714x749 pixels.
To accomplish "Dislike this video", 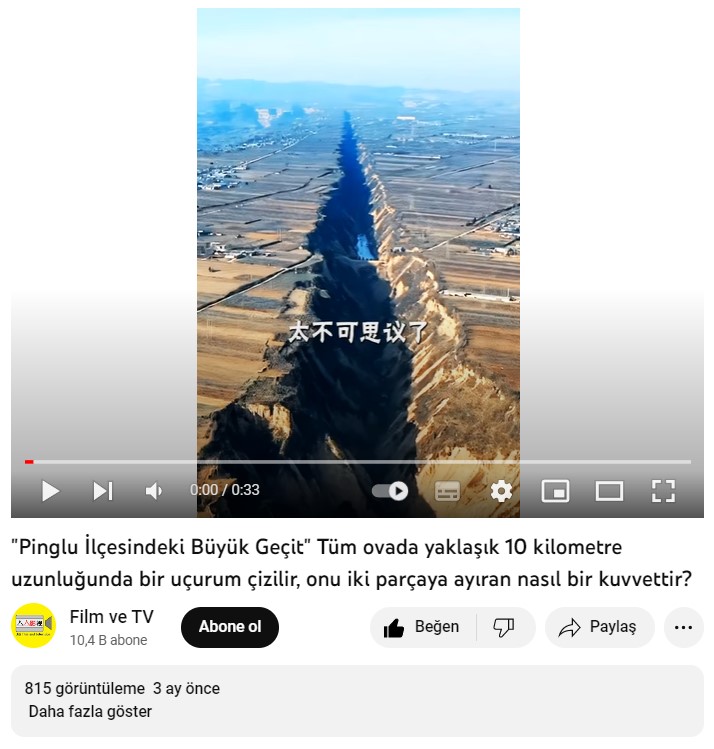I will click(x=504, y=627).
